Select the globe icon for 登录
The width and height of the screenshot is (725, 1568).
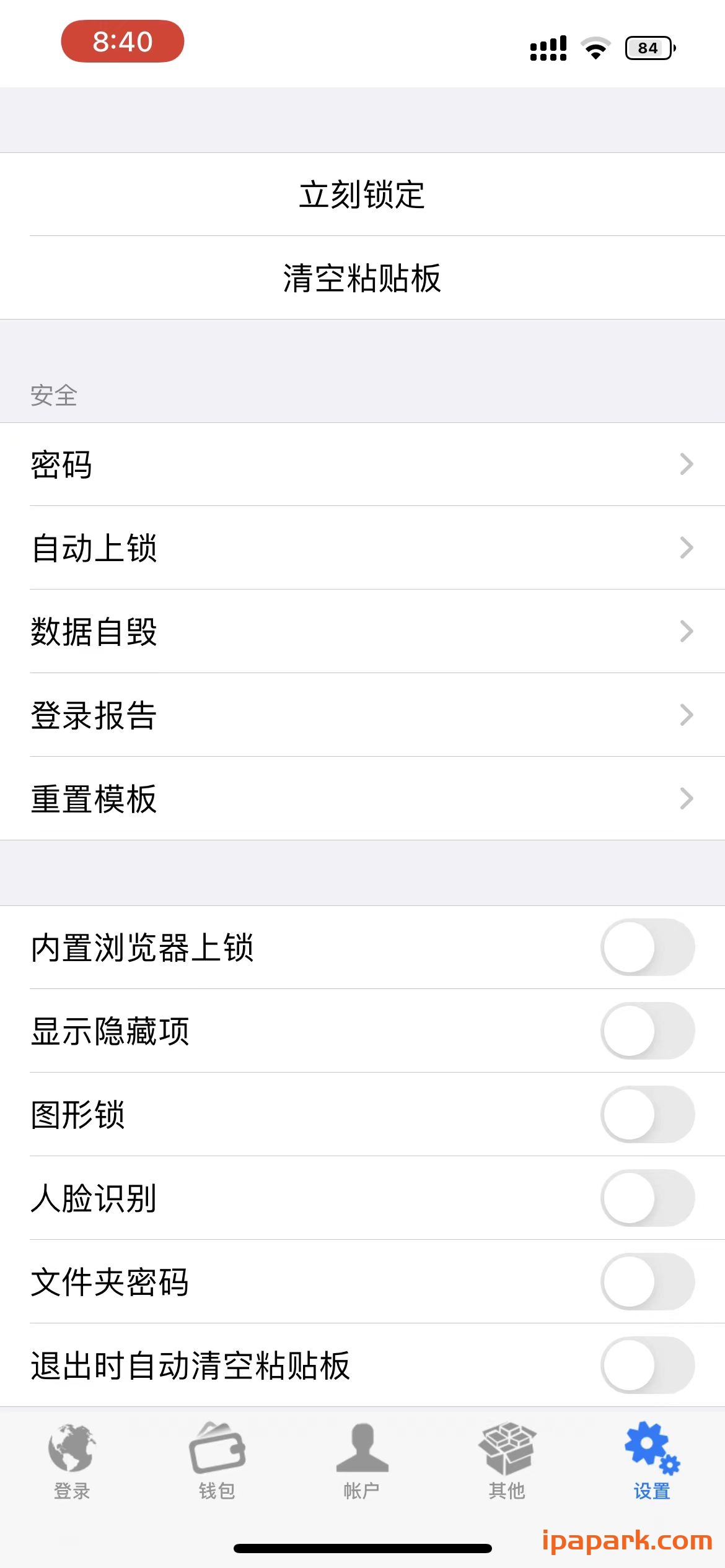point(70,1445)
